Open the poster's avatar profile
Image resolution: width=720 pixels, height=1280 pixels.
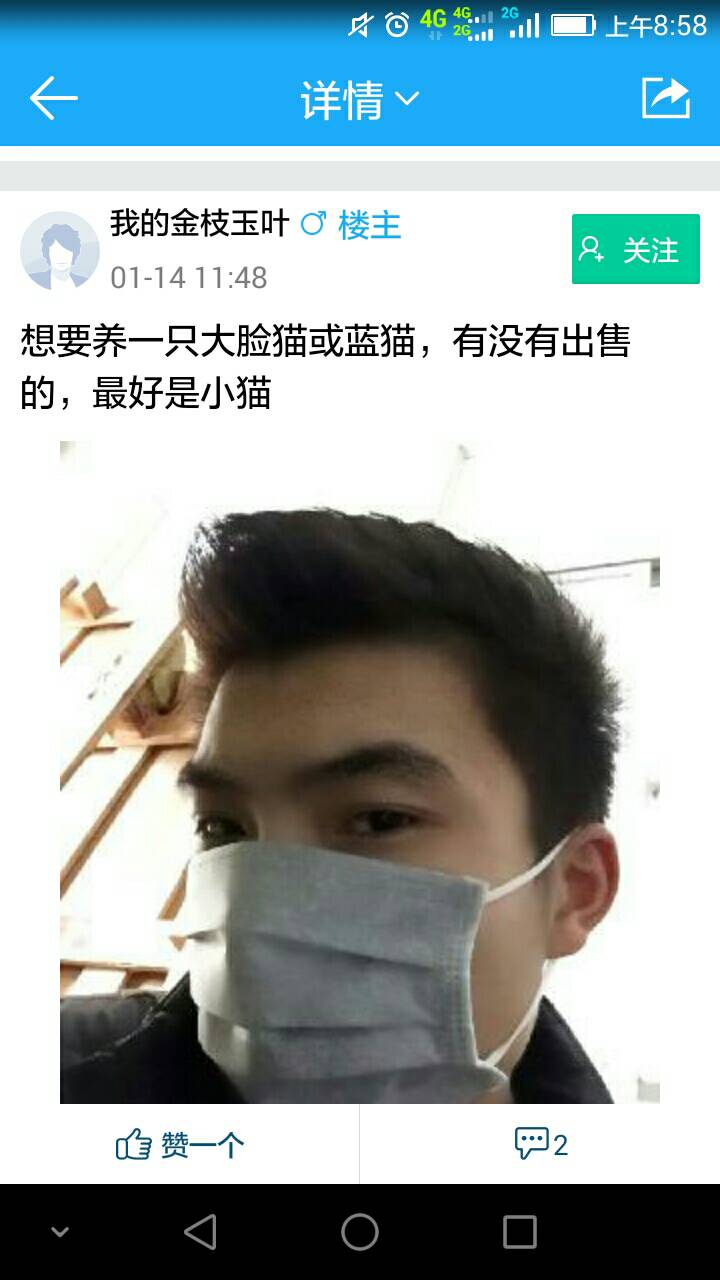pos(60,250)
